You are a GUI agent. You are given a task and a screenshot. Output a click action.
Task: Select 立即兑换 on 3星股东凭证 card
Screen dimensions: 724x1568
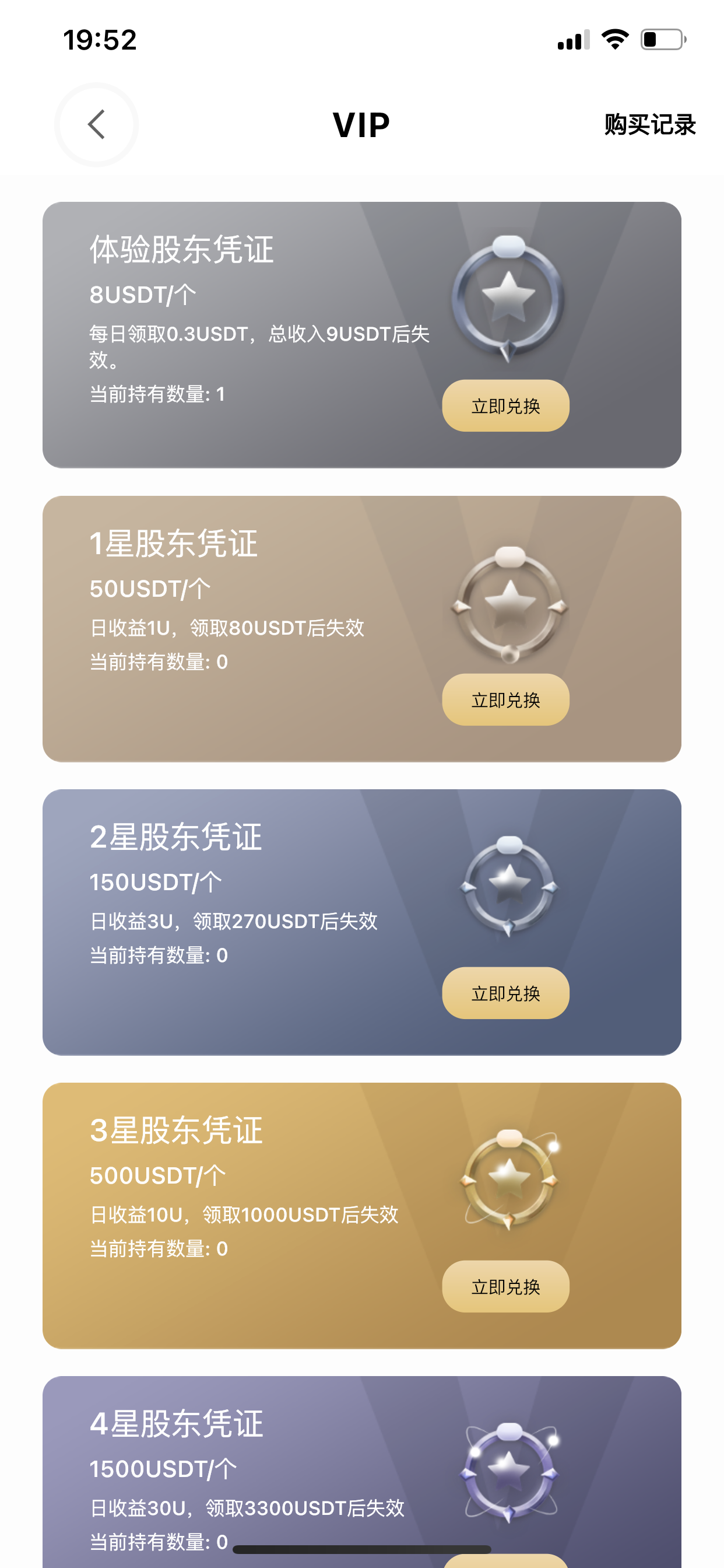pos(505,1287)
